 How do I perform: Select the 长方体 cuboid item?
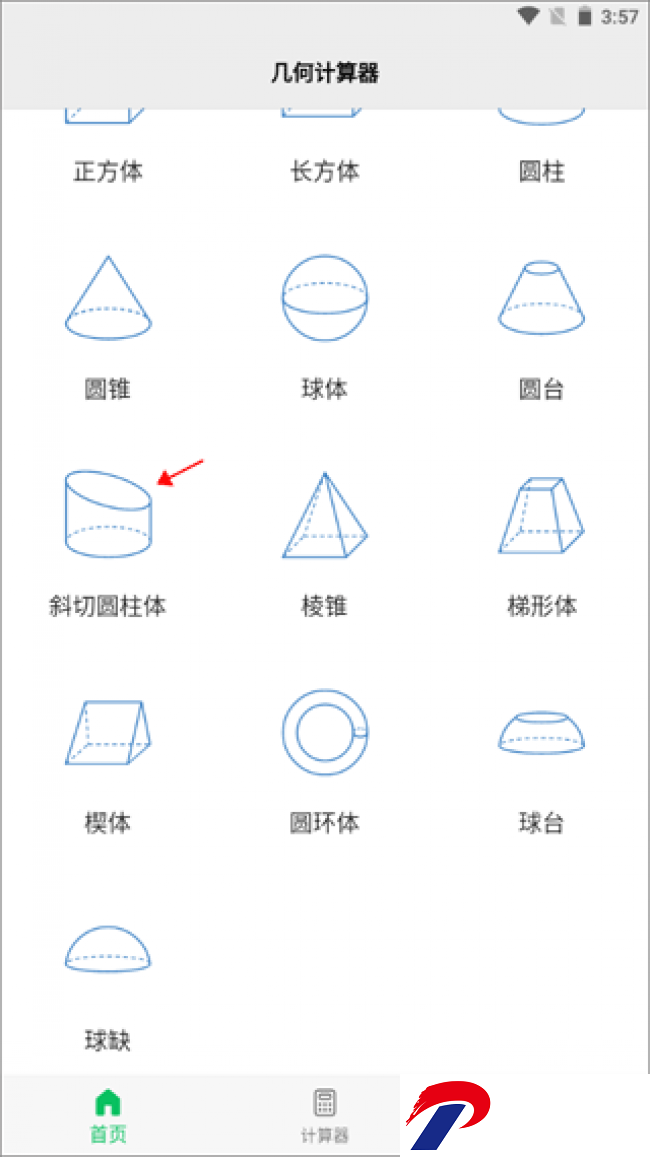[325, 148]
